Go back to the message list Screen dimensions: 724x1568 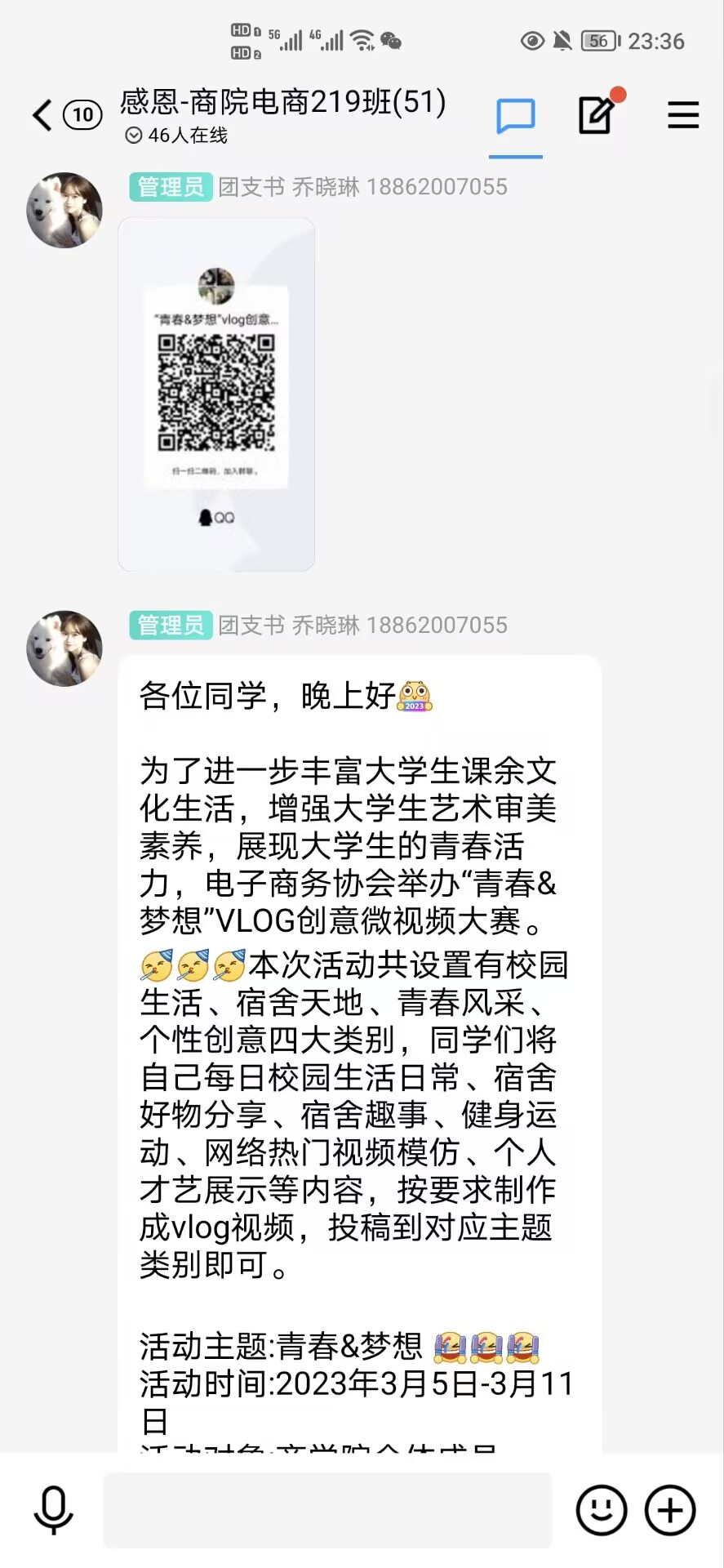44,115
